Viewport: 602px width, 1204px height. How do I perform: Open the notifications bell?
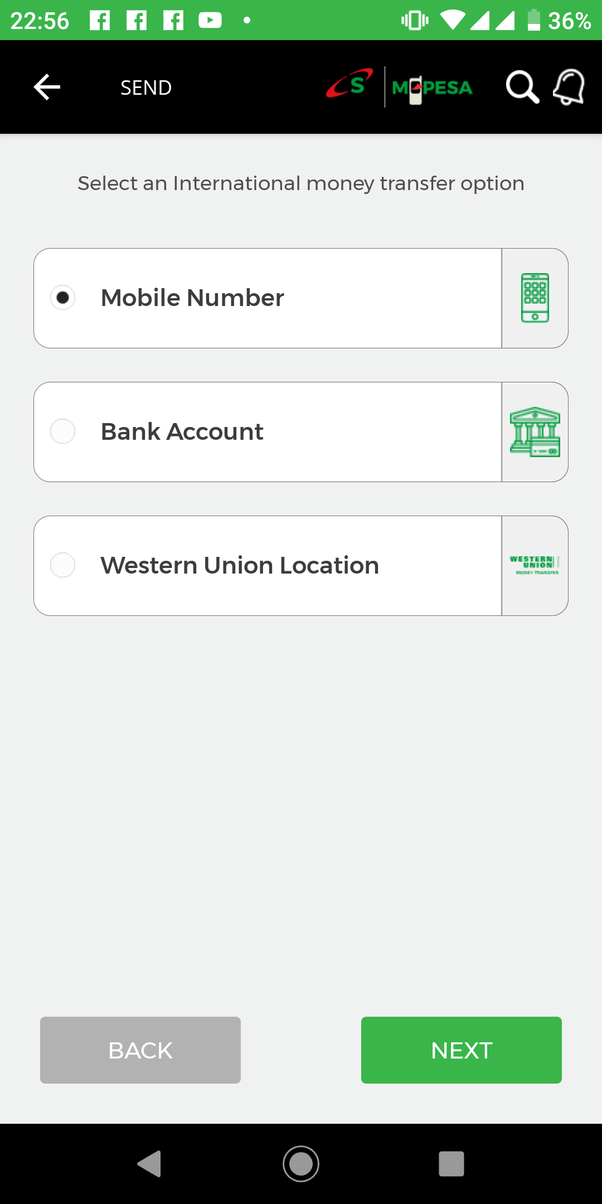568,88
